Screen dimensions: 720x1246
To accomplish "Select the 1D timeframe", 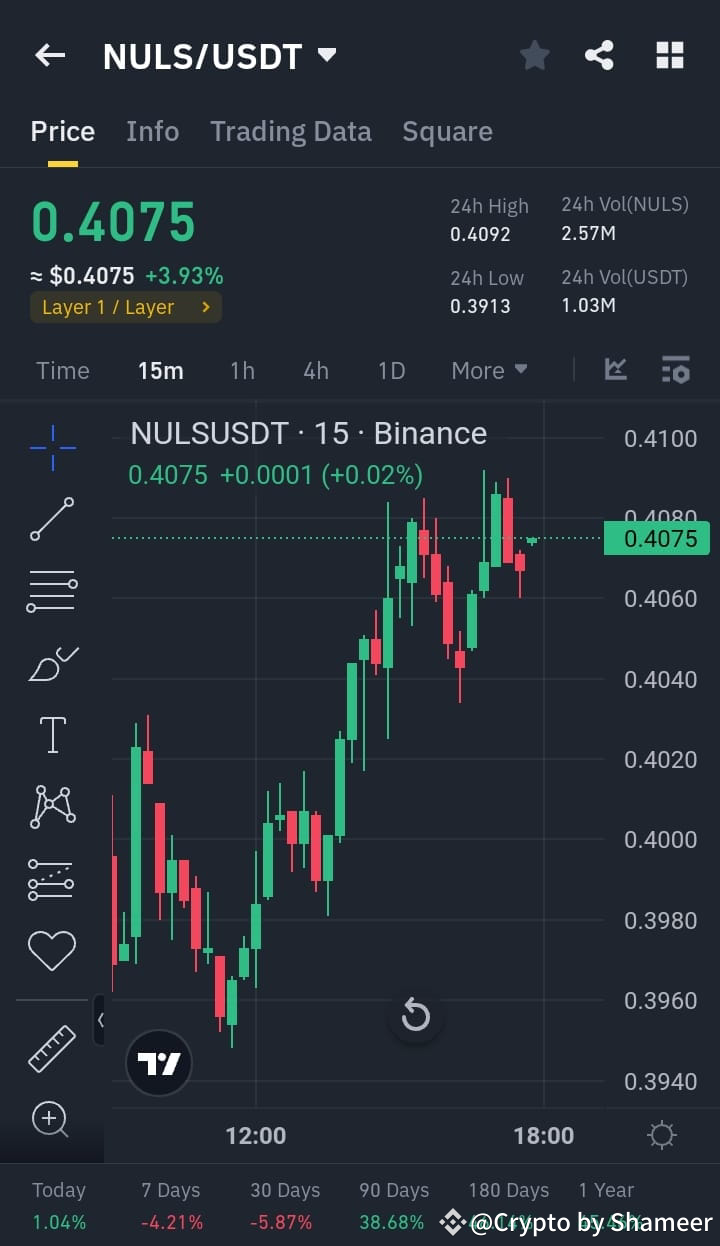I will pyautogui.click(x=391, y=370).
